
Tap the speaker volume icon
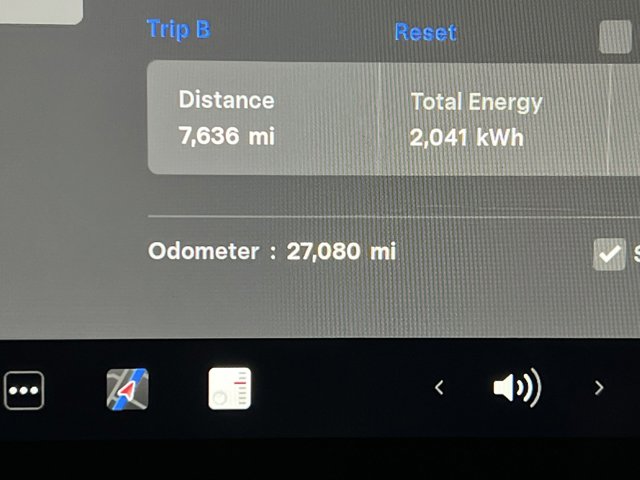coord(516,388)
